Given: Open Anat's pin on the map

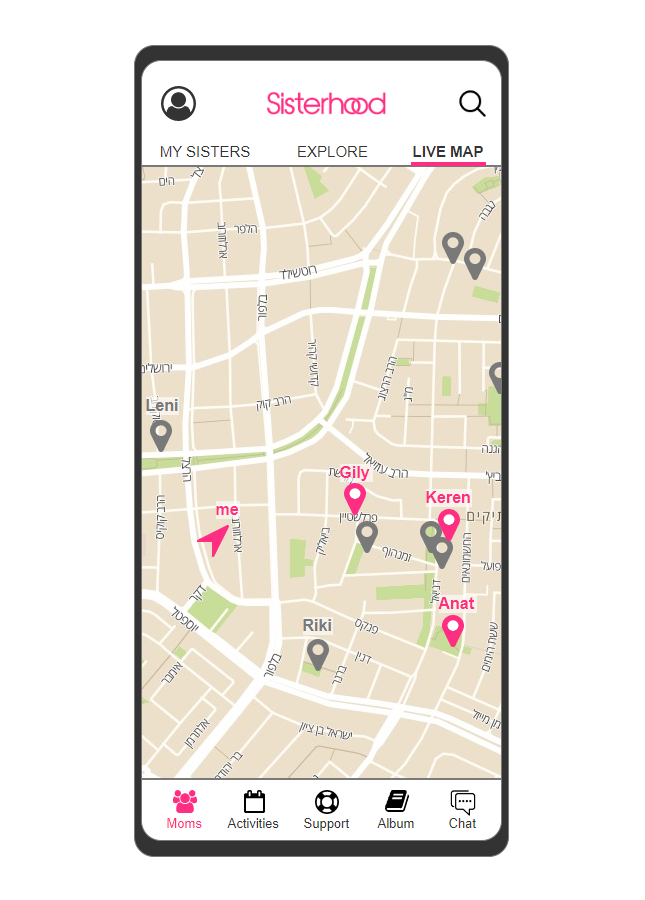Looking at the screenshot, I should coord(453,629).
